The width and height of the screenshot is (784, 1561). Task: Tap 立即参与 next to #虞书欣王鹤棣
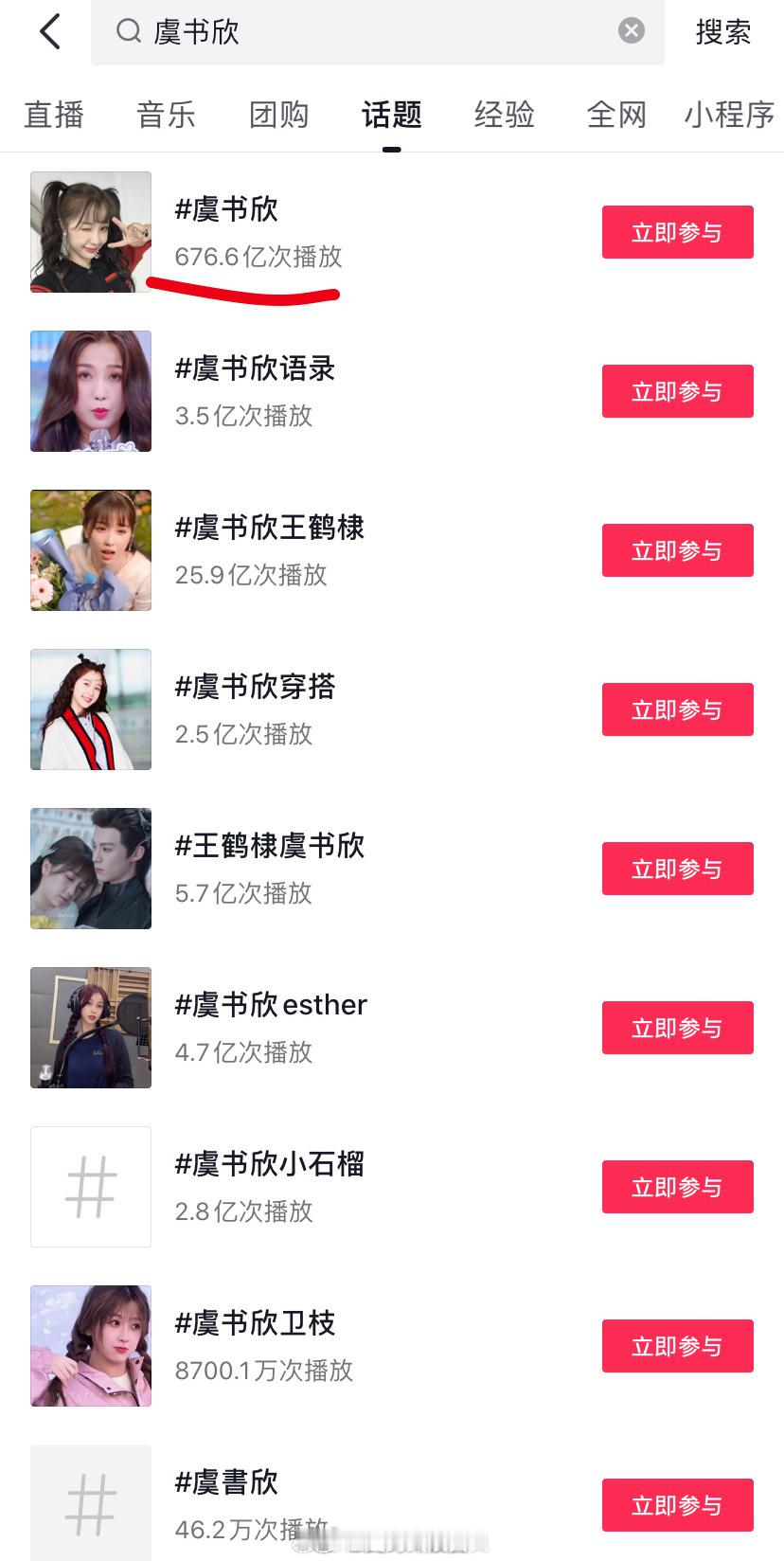(677, 550)
